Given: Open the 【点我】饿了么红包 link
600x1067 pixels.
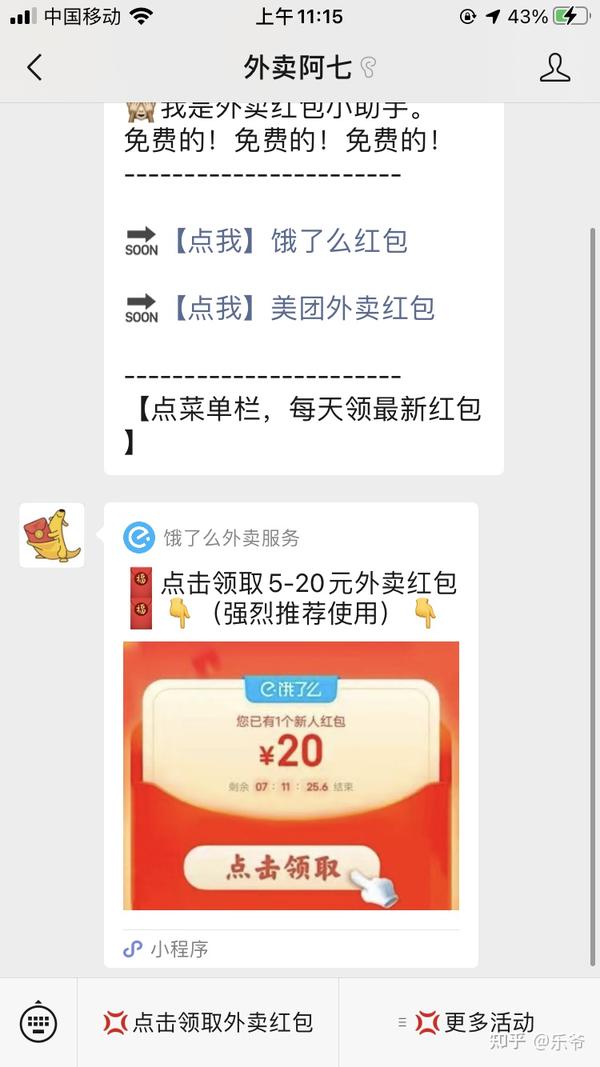Looking at the screenshot, I should (288, 241).
